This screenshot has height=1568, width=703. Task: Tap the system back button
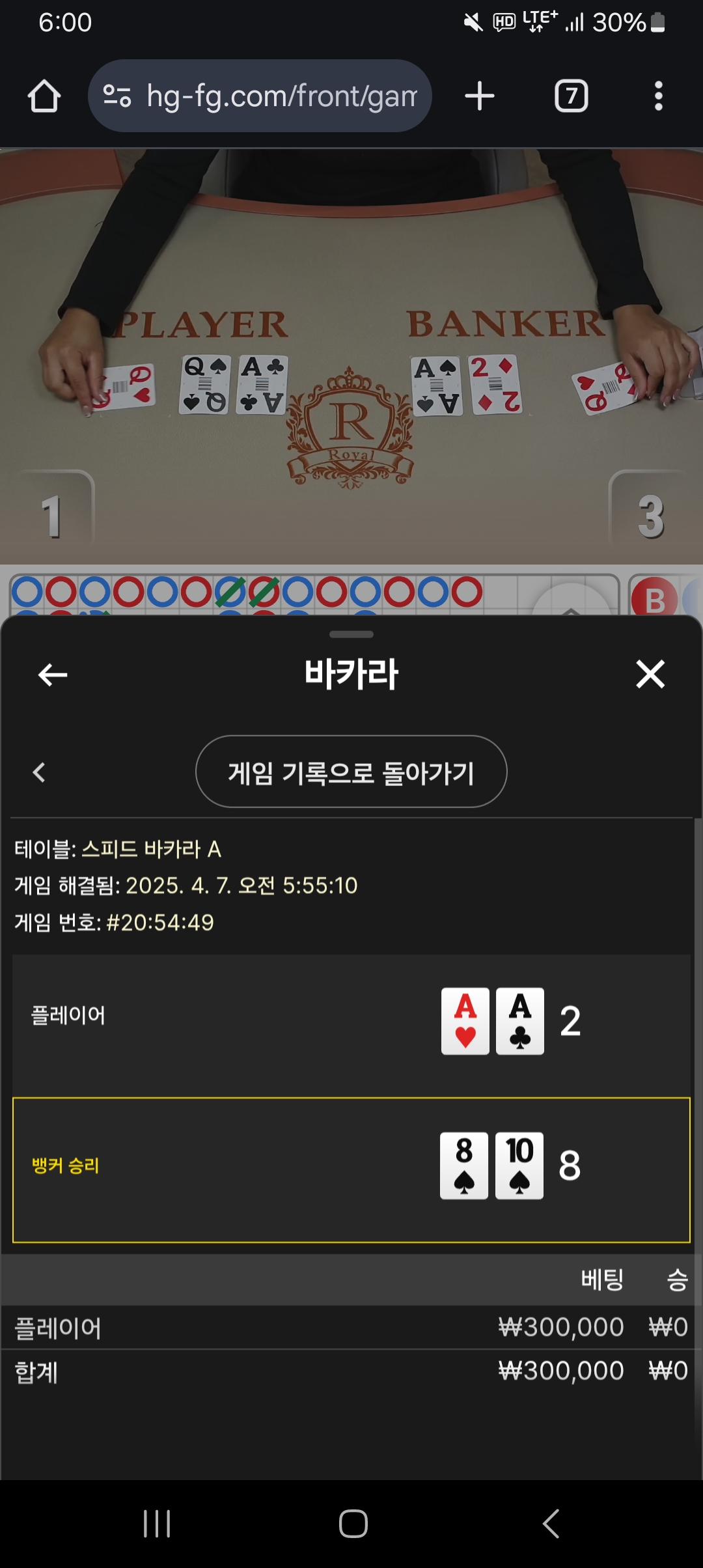(551, 1524)
